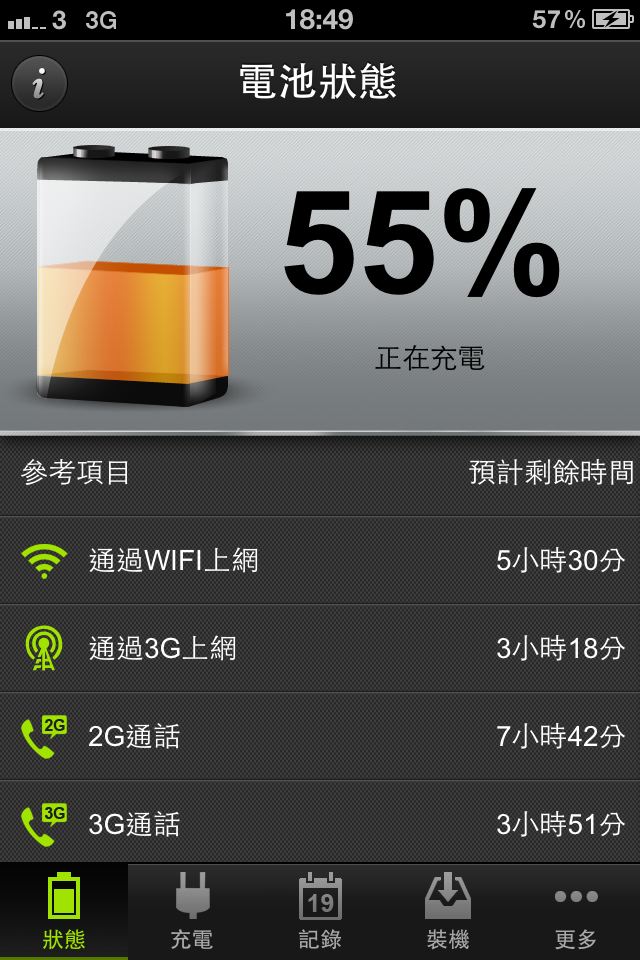
Task: Switch to the 充電 tab
Action: [x=192, y=911]
